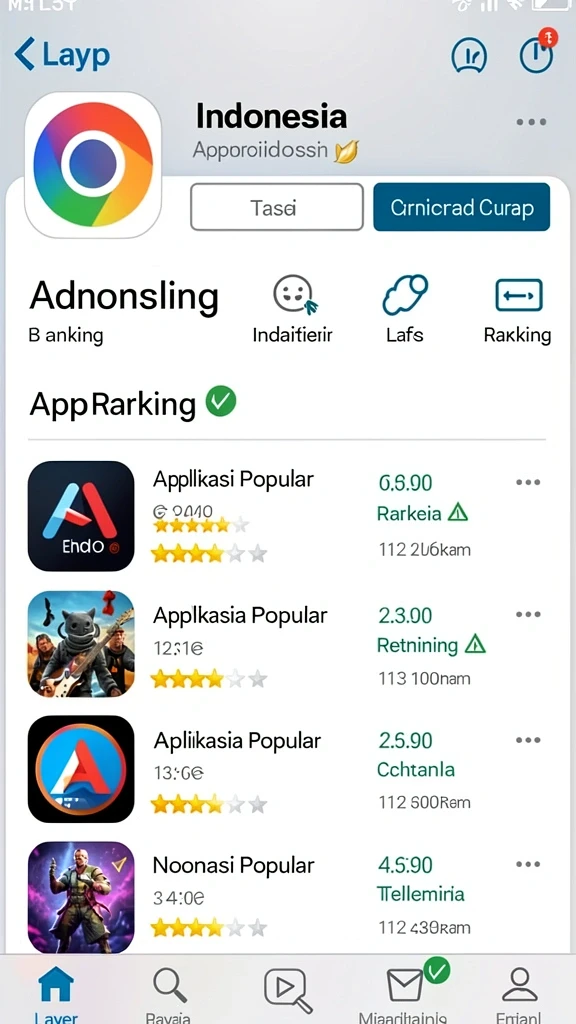Image resolution: width=576 pixels, height=1024 pixels.
Task: Open the Apliikasia Popular row rated 2.5.90
Action: 287,769
